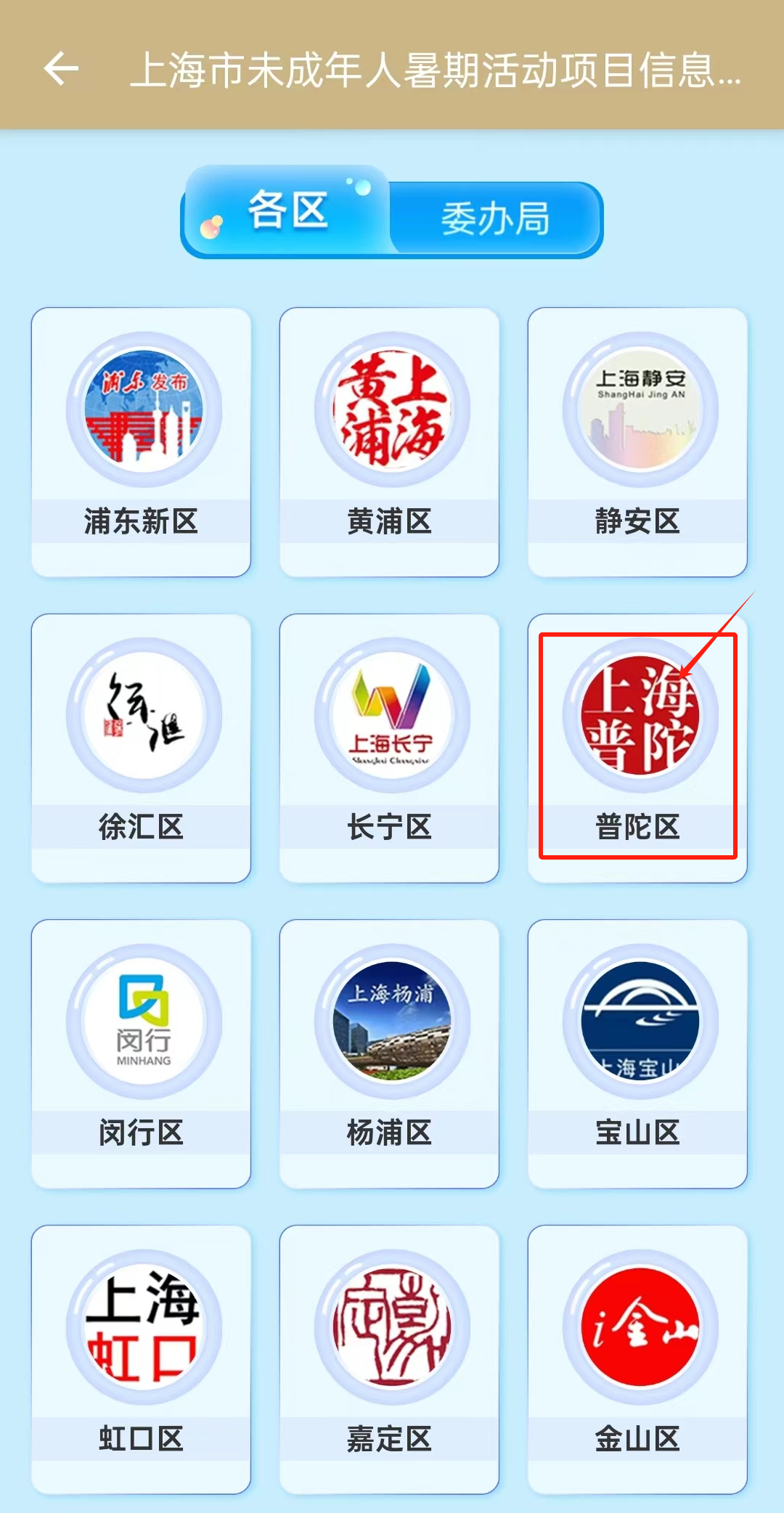Choose the 徐汇区 card
This screenshot has width=784, height=1513.
click(142, 748)
